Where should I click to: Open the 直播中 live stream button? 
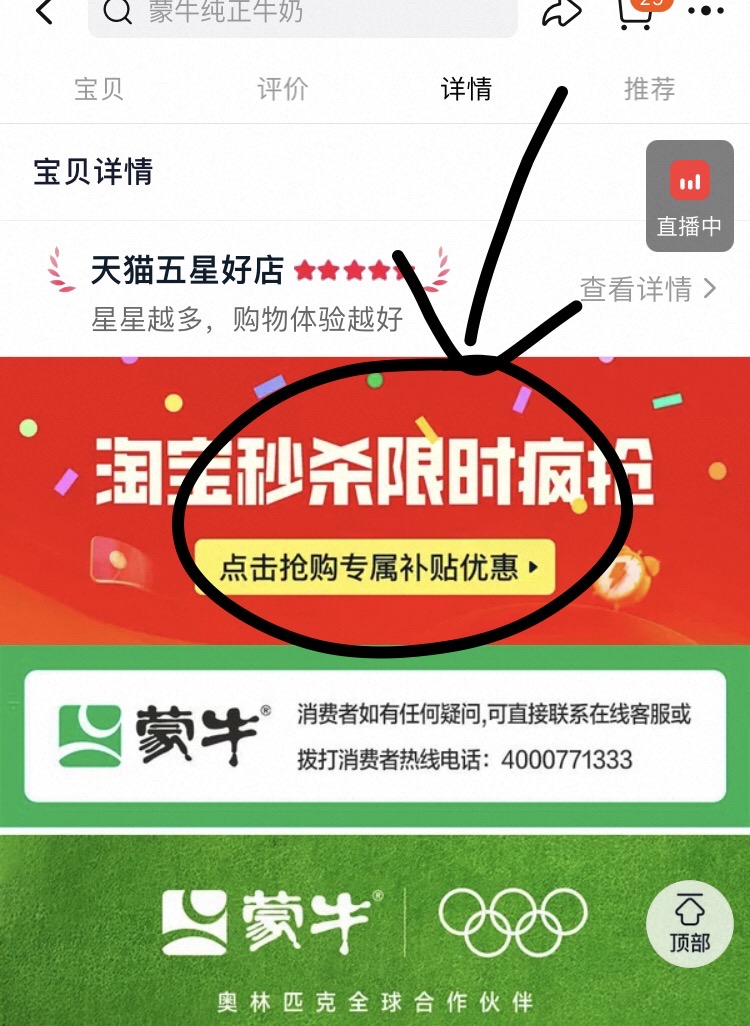[689, 195]
